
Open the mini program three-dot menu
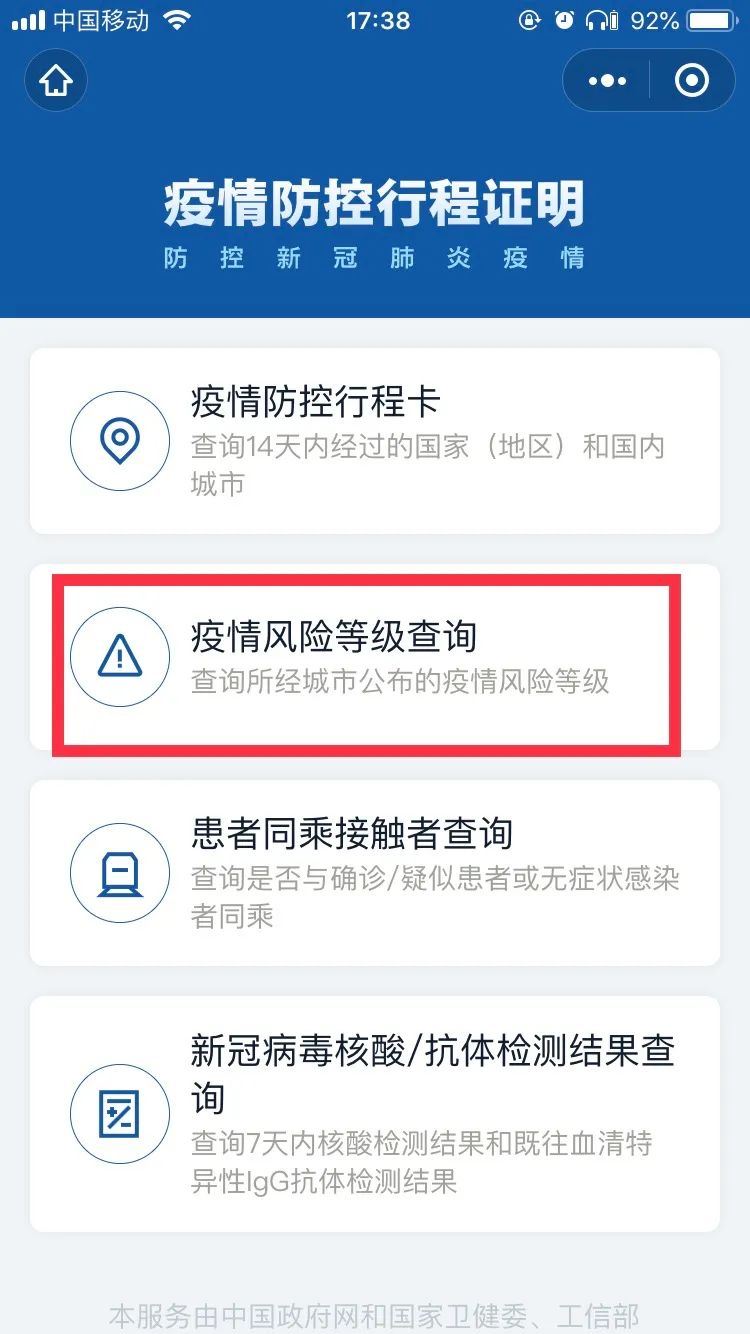[607, 81]
